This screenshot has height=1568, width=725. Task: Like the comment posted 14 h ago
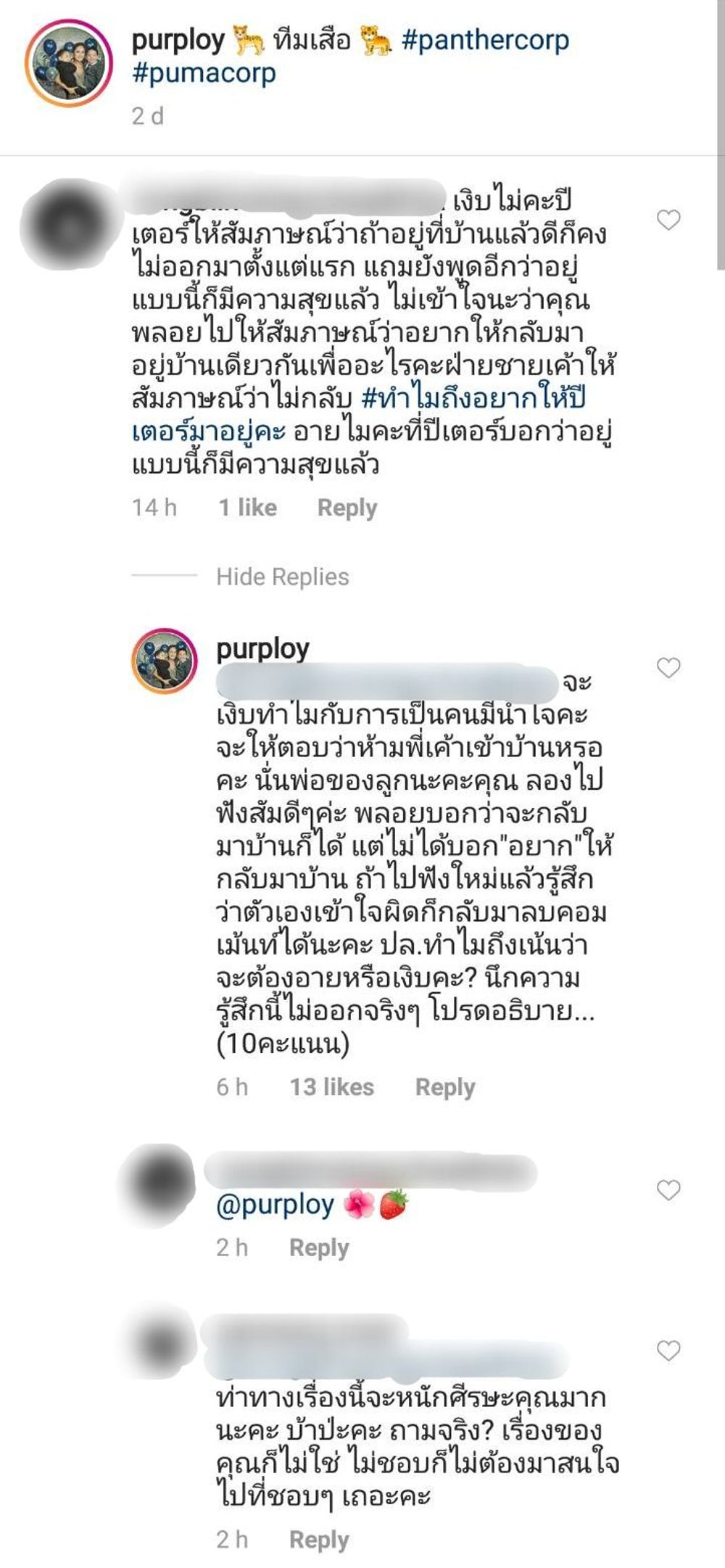pyautogui.click(x=668, y=220)
